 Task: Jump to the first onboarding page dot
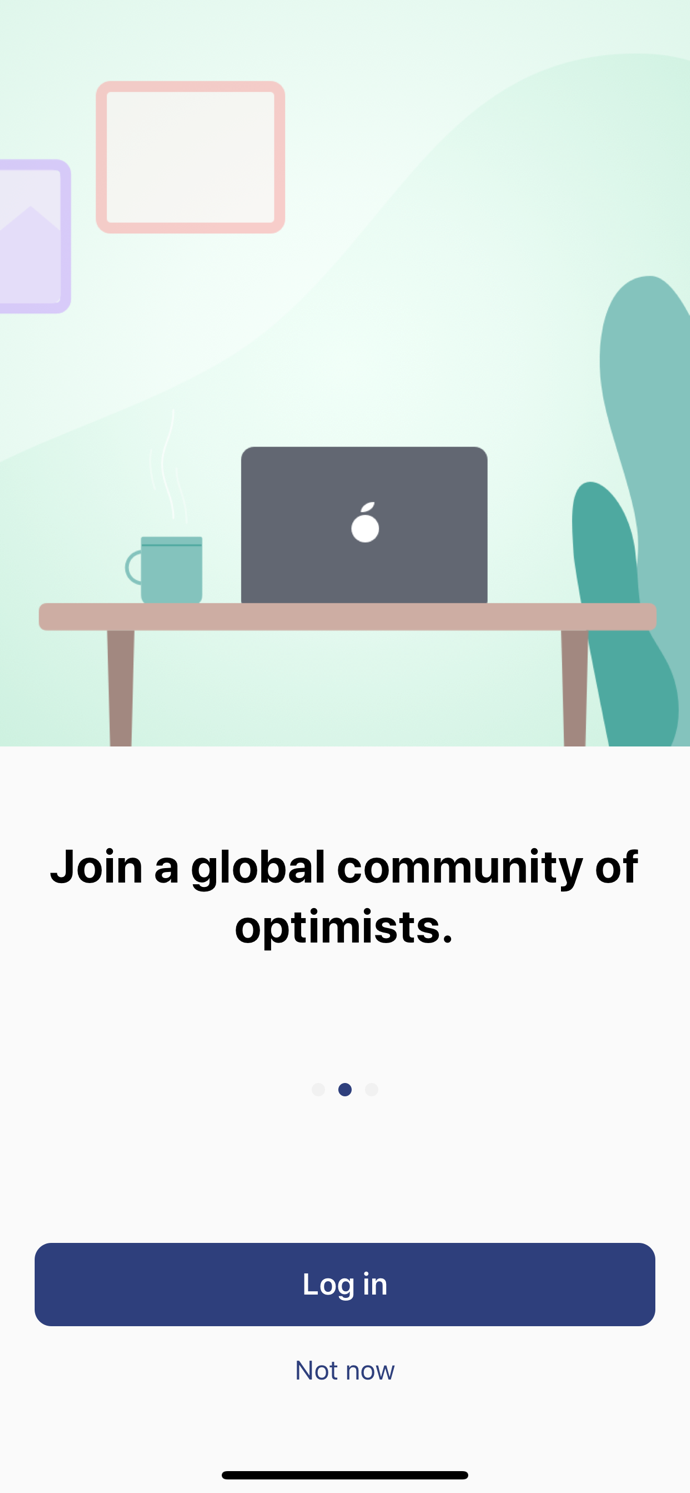(318, 1089)
